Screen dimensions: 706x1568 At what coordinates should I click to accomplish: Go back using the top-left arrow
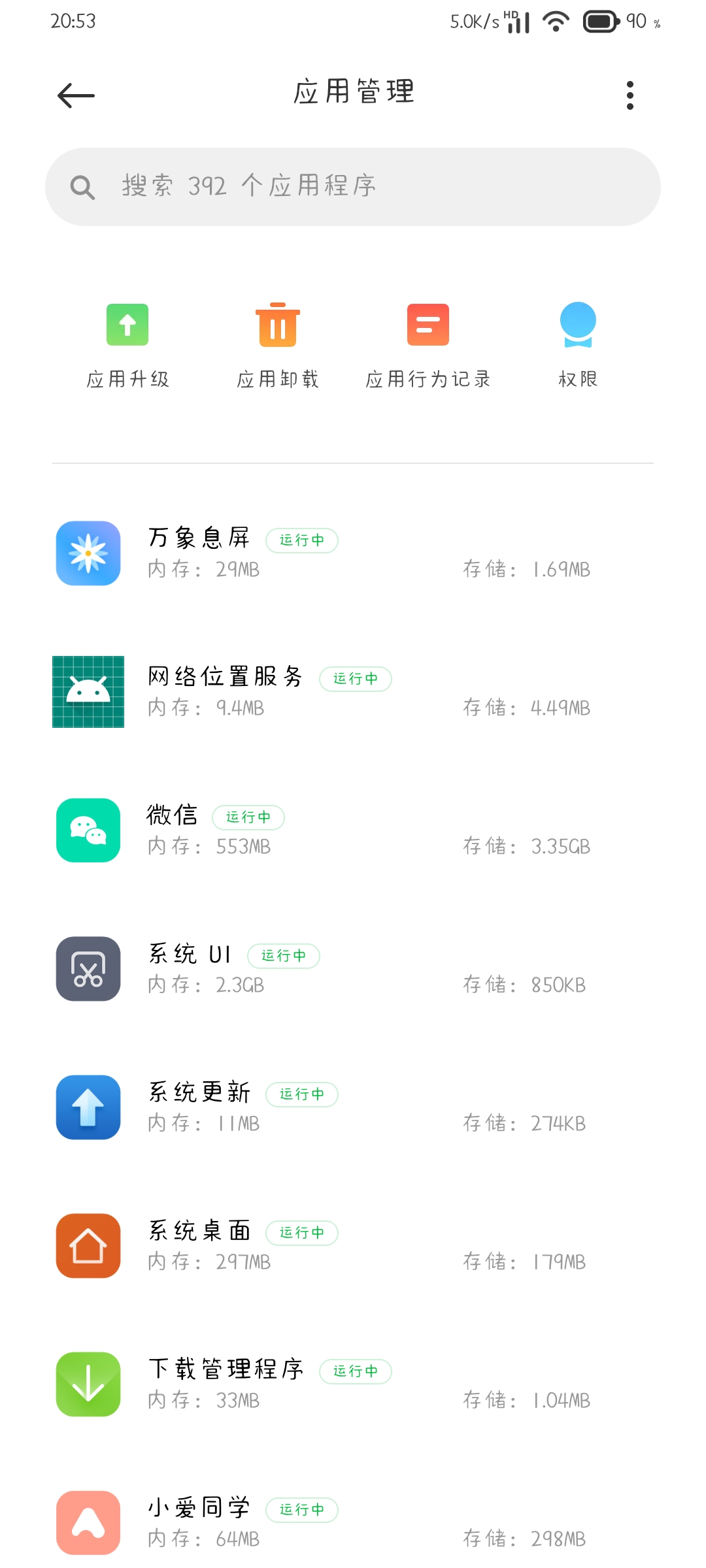tap(76, 95)
